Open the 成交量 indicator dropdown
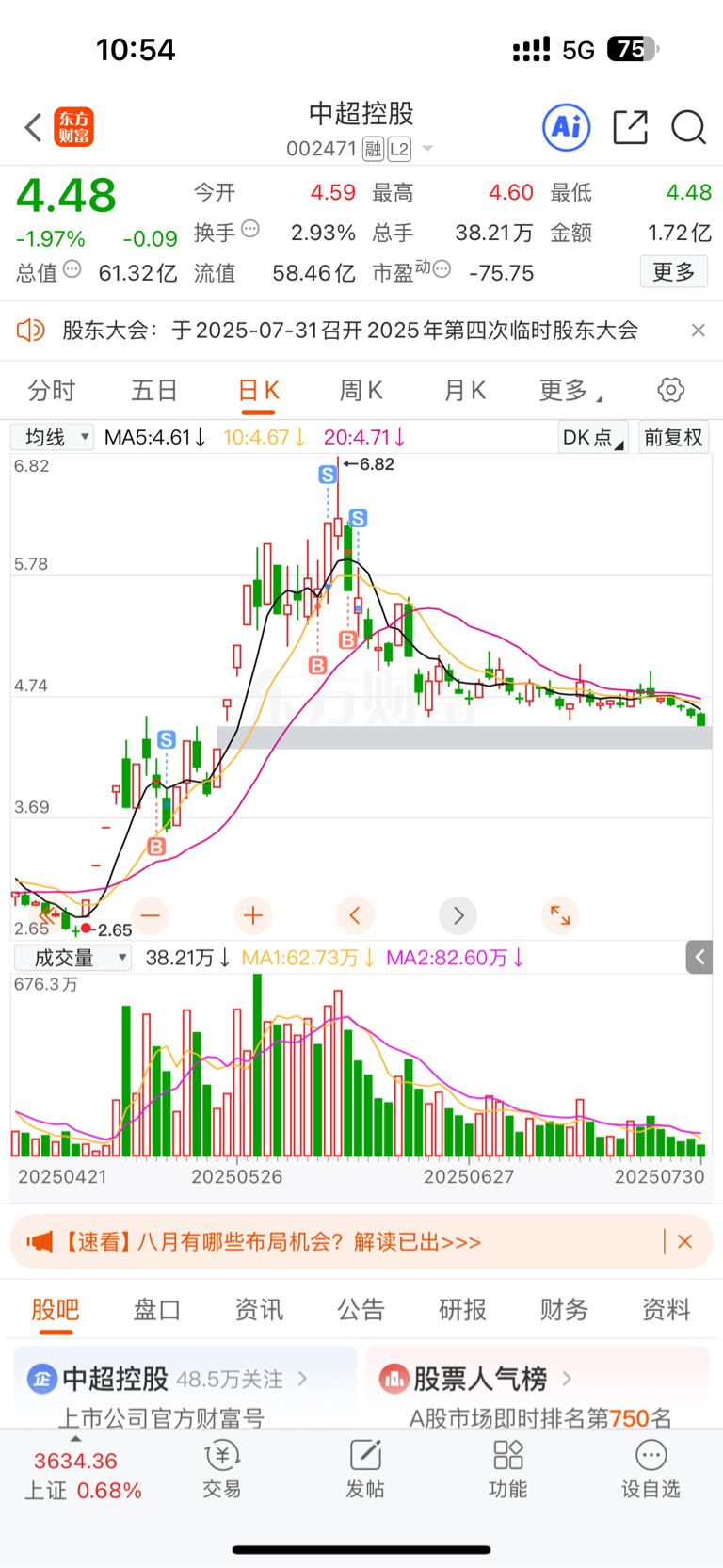Screen dimensions: 723x1568 [72, 958]
